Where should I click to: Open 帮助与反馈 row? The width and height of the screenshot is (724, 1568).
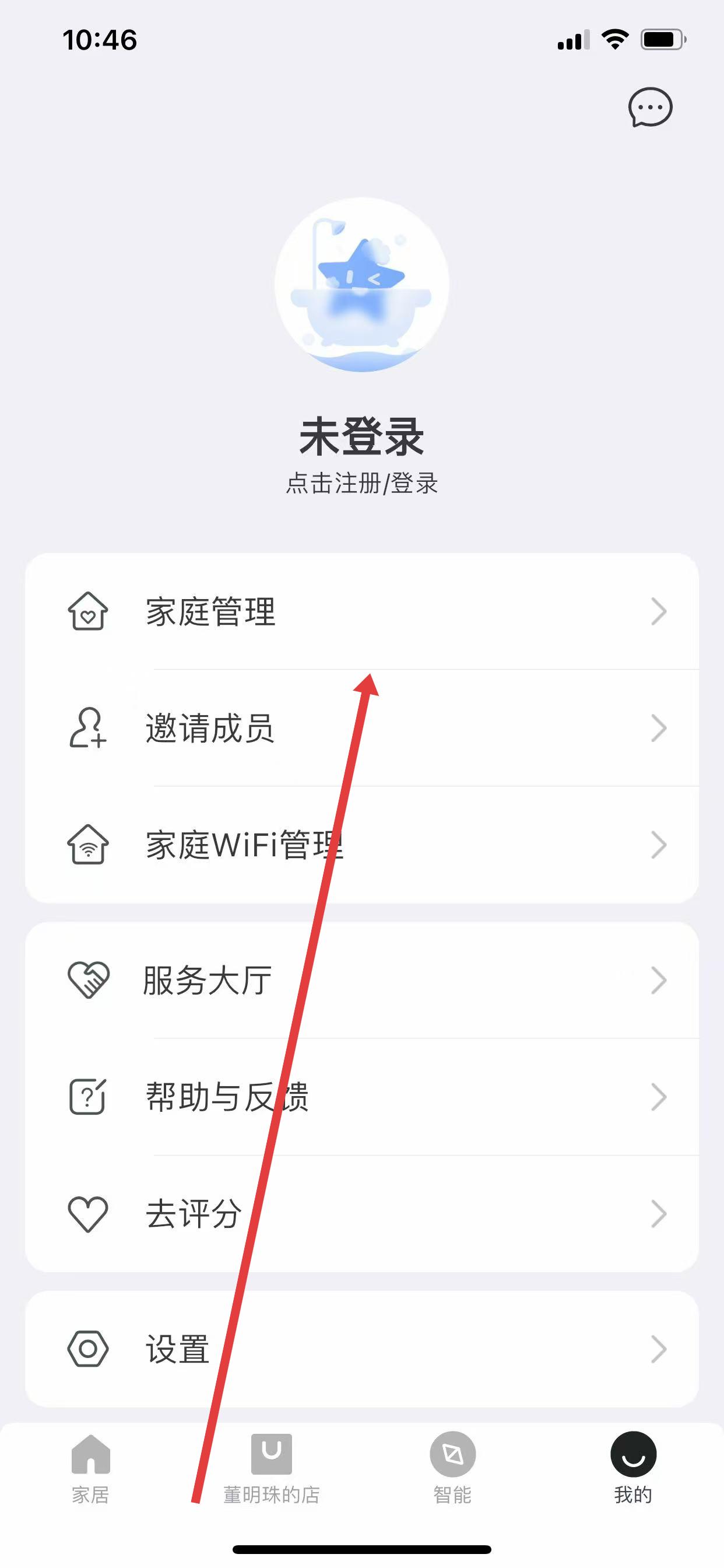point(361,1097)
